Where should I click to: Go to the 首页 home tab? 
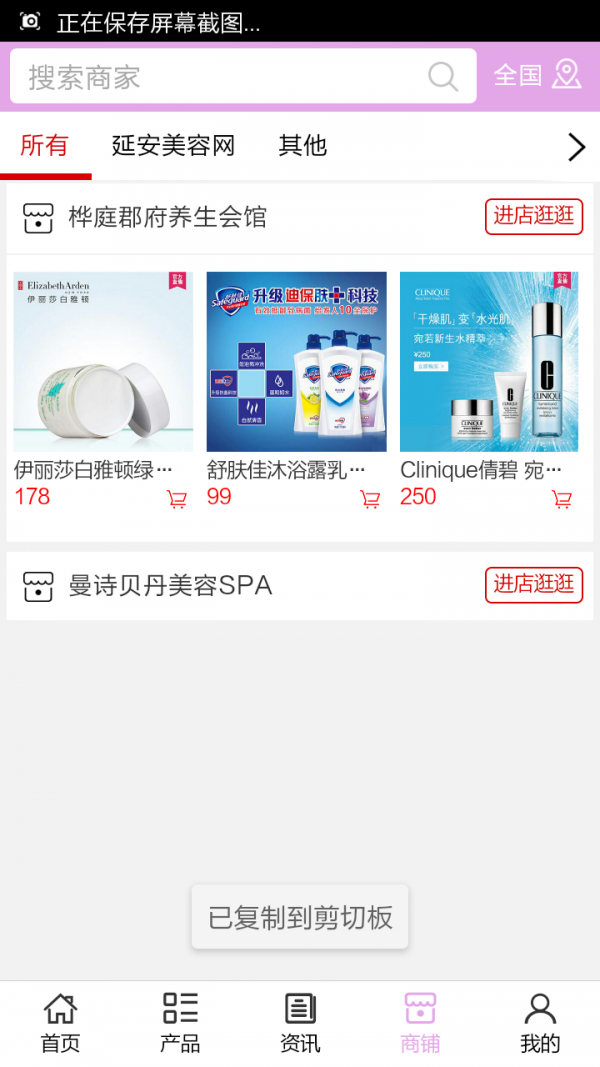(x=60, y=1023)
